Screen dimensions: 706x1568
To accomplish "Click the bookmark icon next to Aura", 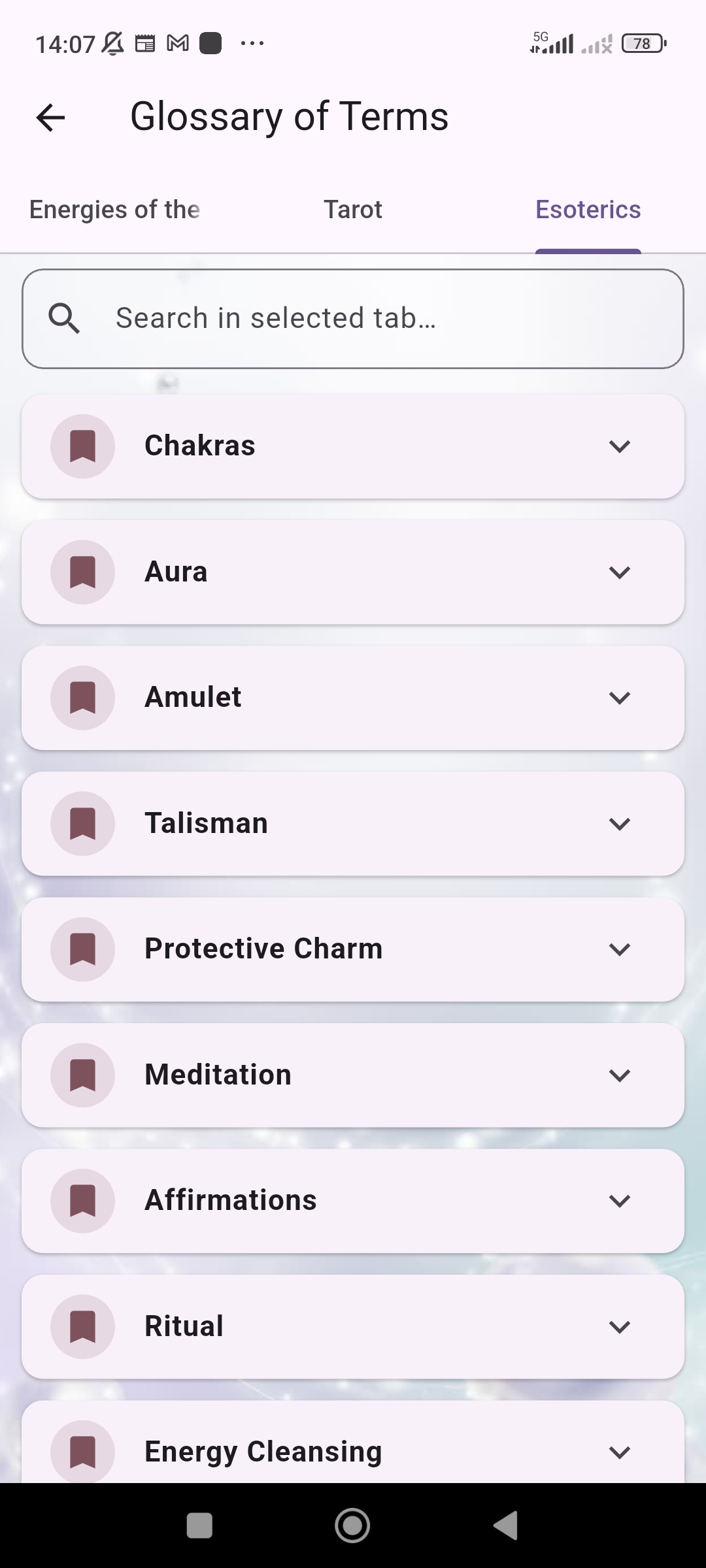I will click(x=82, y=571).
